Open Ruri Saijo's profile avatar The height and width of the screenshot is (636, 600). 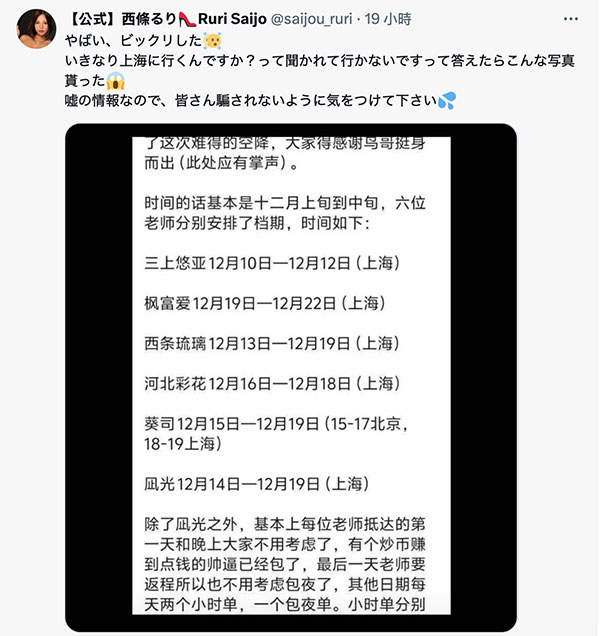point(35,31)
